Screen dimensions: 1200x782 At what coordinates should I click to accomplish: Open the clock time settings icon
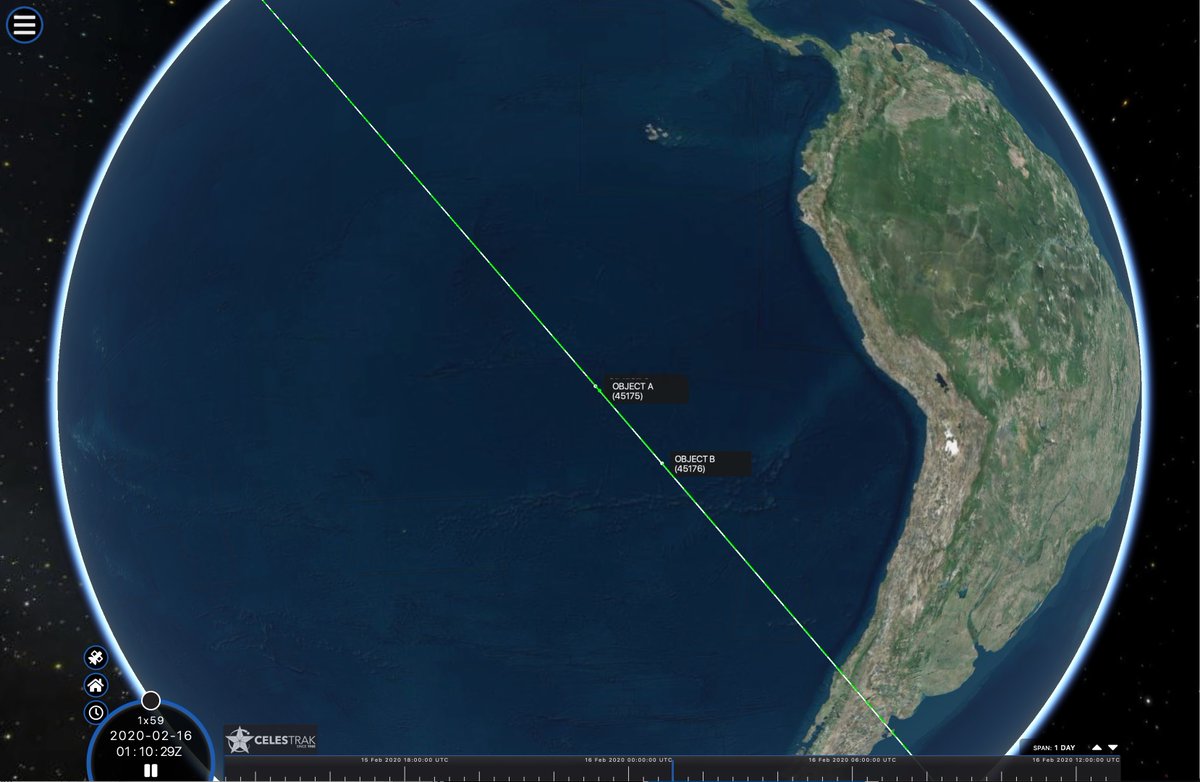coord(96,712)
